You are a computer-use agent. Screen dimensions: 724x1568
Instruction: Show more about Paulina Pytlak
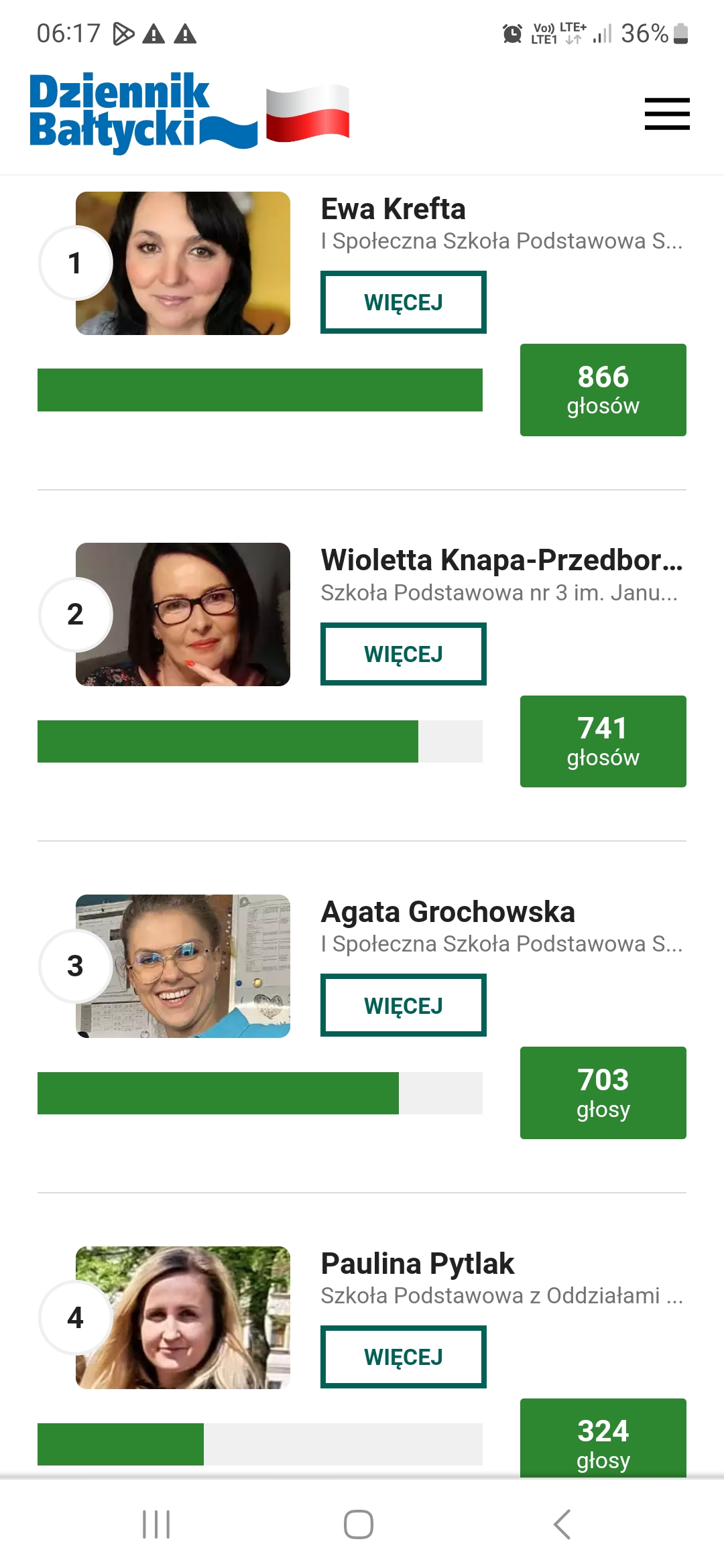tap(404, 1357)
